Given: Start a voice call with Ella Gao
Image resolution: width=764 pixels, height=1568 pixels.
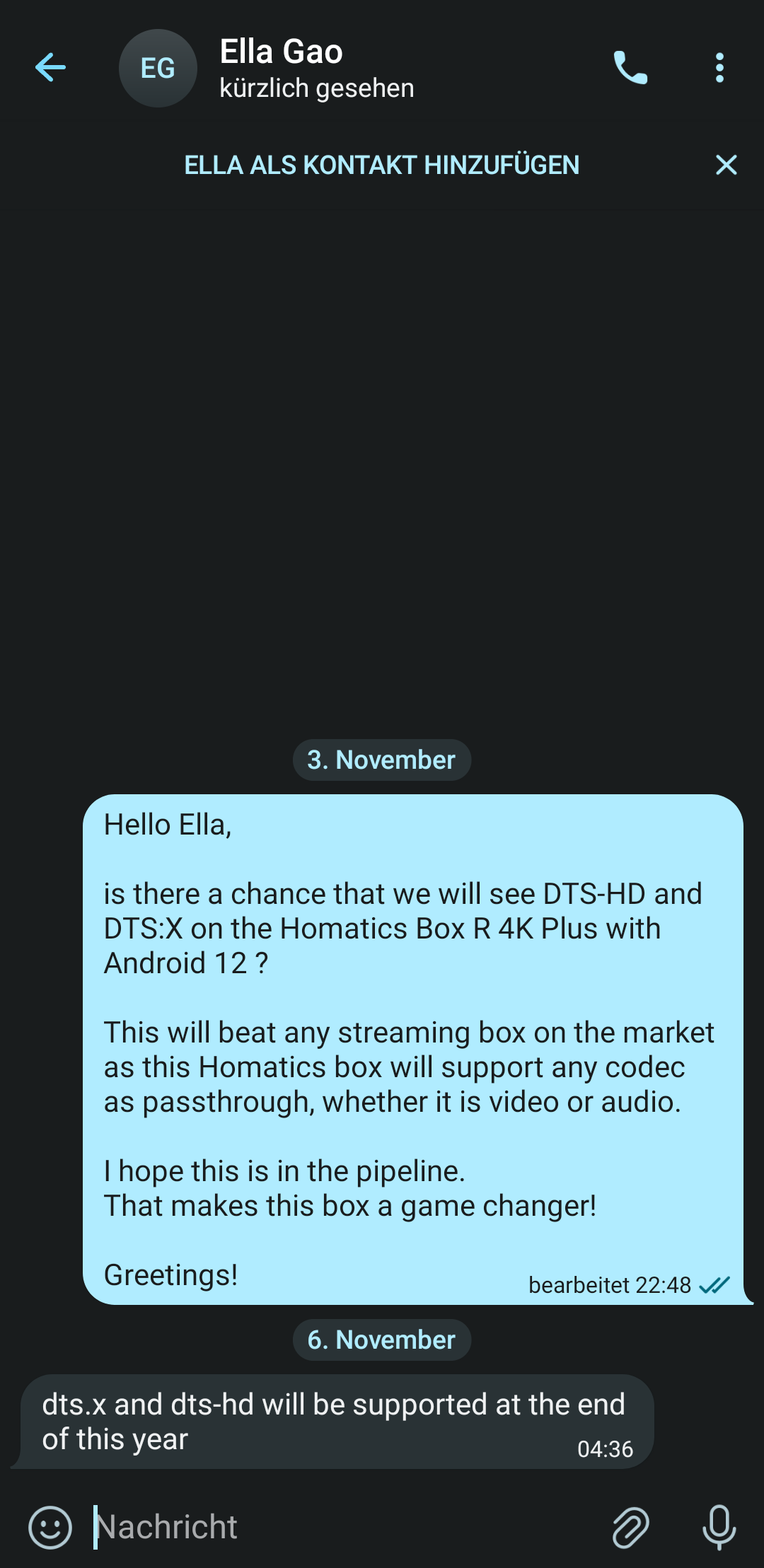Looking at the screenshot, I should point(630,68).
